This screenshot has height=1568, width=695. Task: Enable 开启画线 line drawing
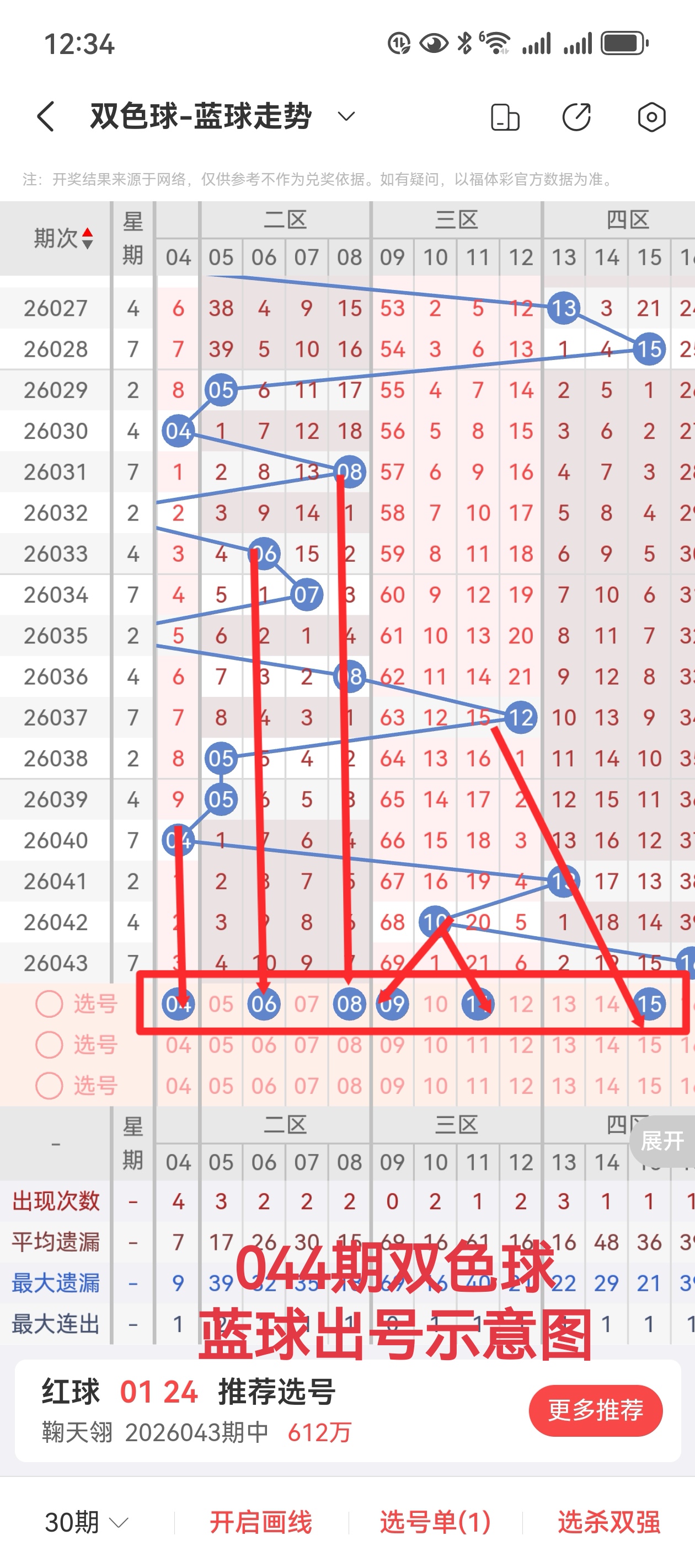tap(261, 1522)
